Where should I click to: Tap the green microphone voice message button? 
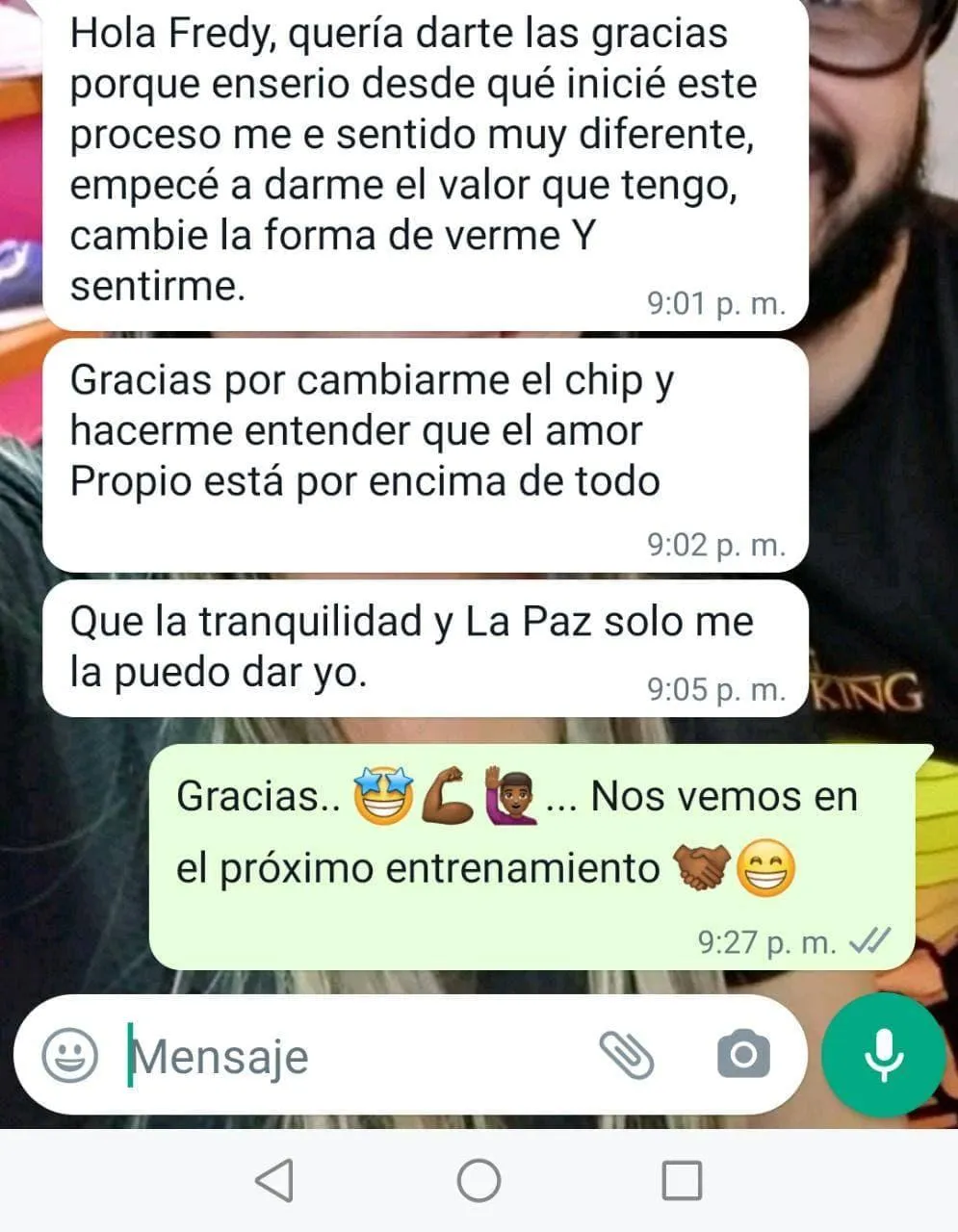[883, 1055]
